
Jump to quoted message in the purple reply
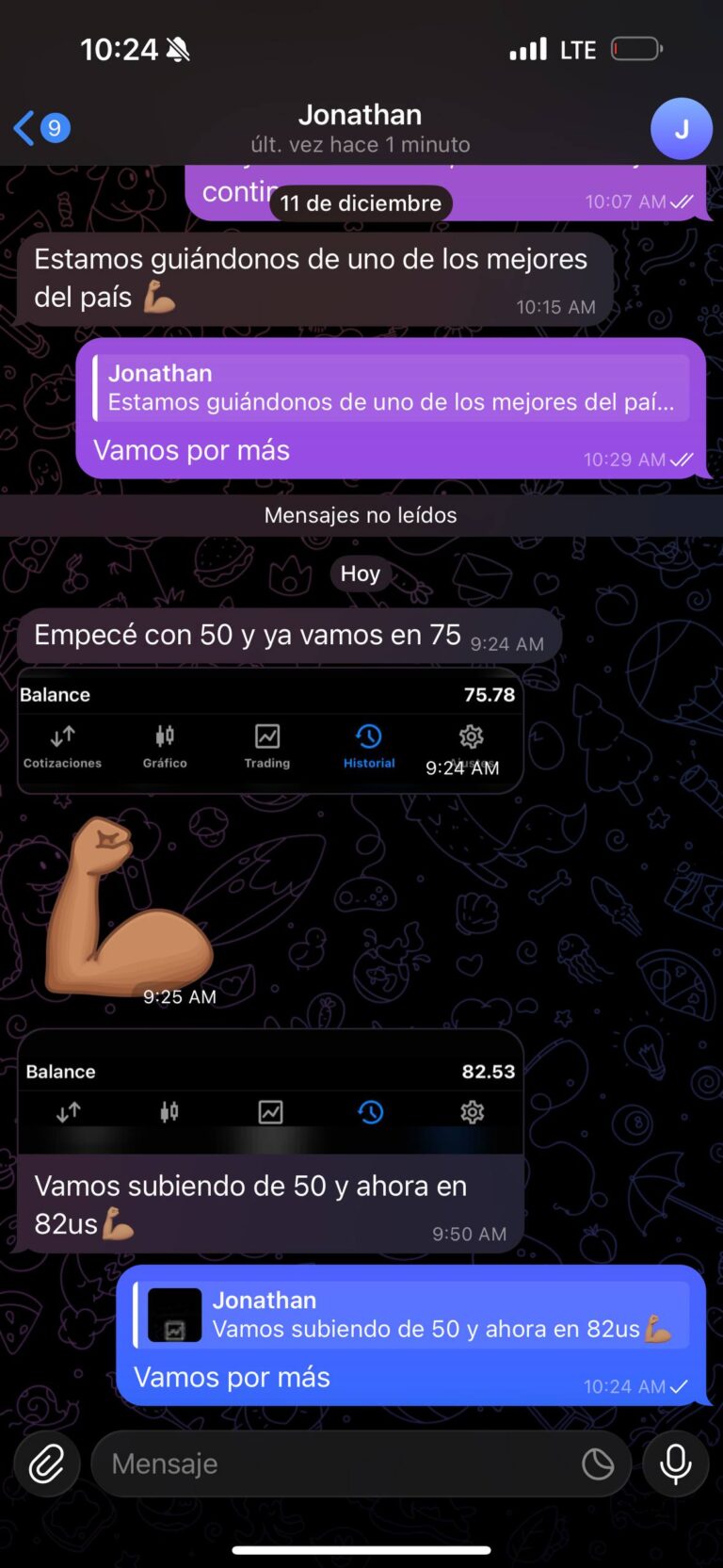391,388
